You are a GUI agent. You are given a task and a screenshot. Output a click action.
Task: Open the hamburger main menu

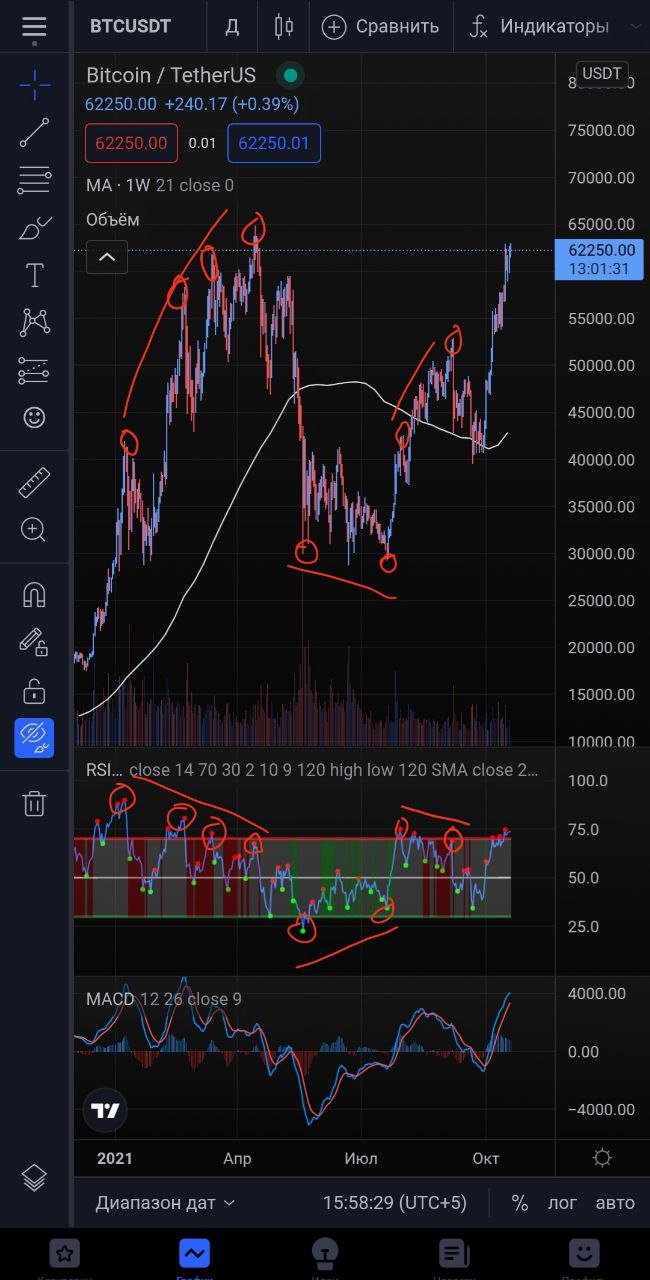34,27
